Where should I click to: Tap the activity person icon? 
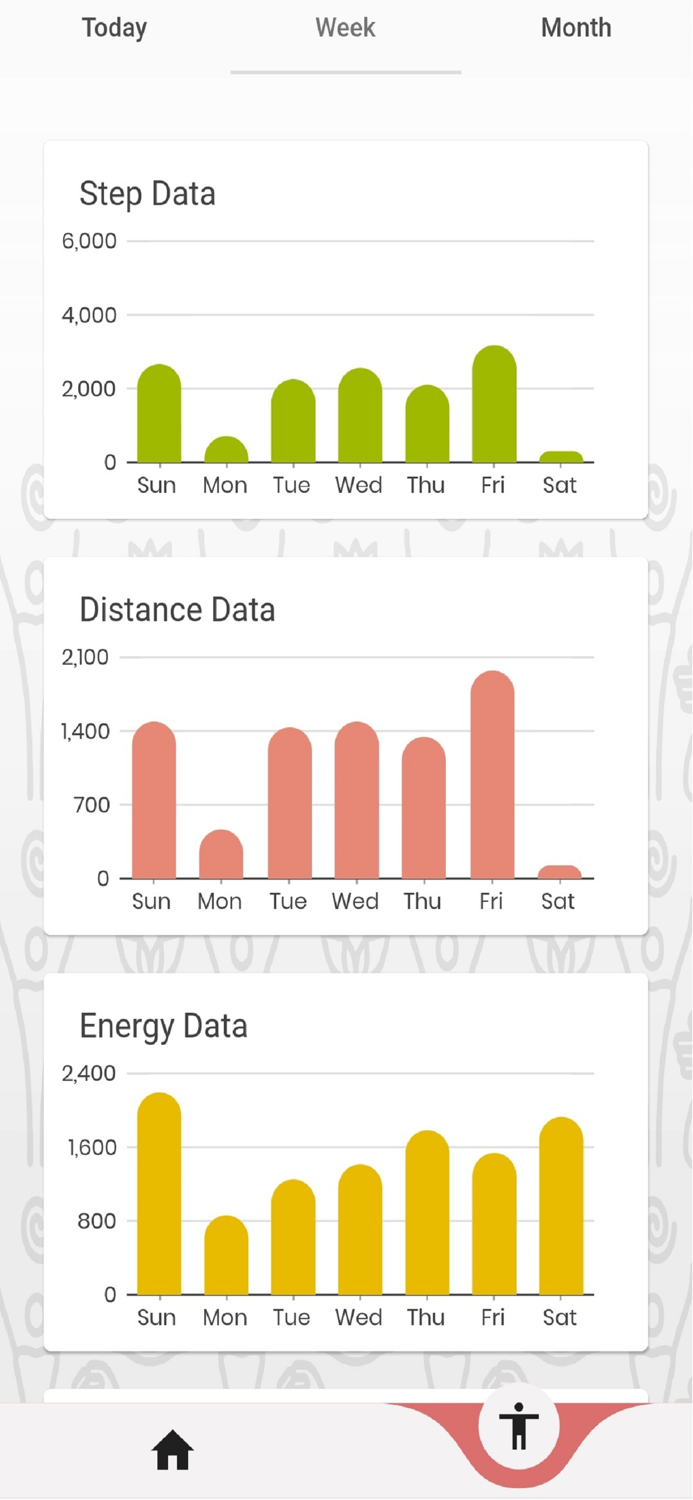[518, 1425]
